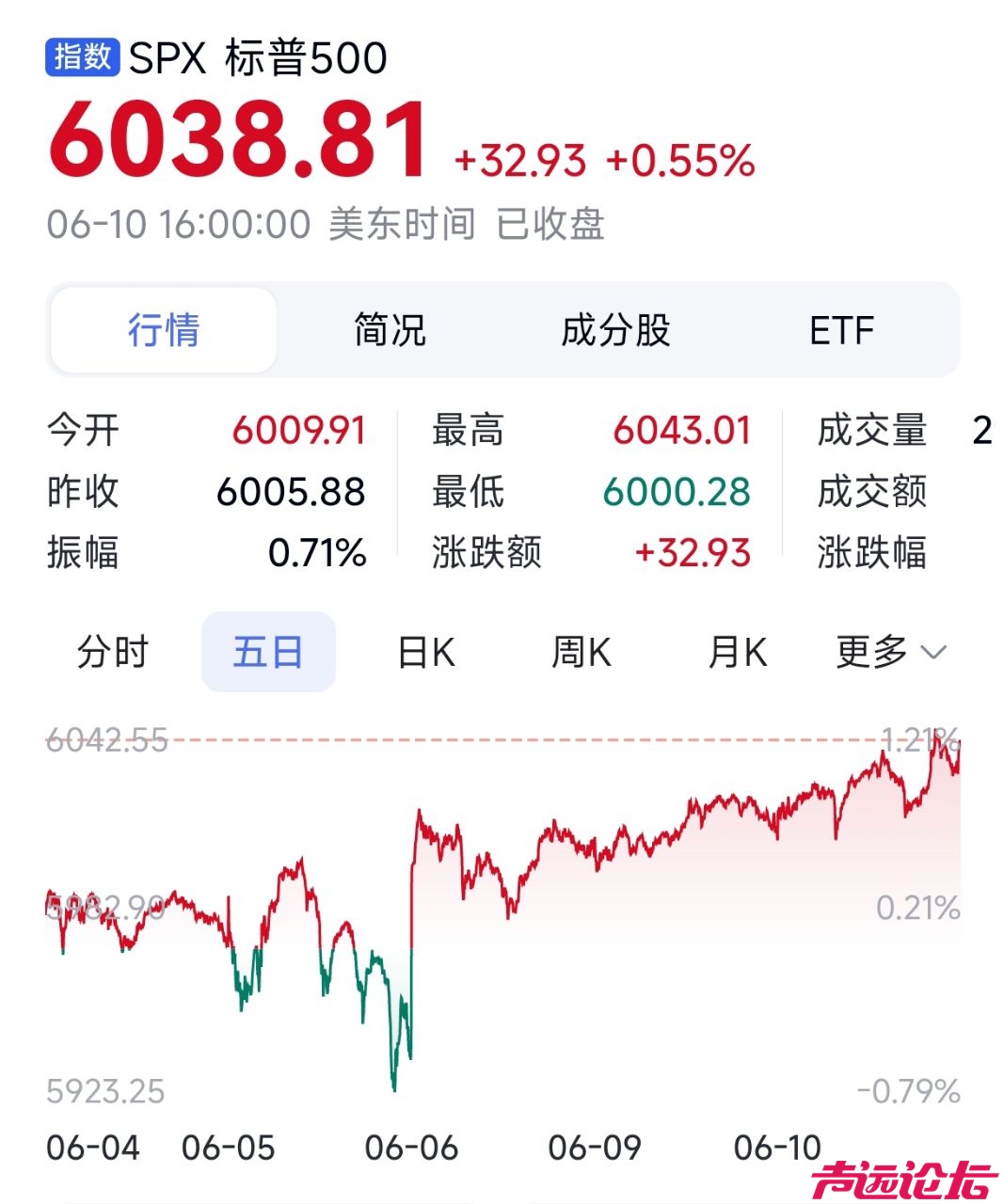Select the 五日 chart period
Viewport: 1004px width, 1204px height.
(268, 652)
